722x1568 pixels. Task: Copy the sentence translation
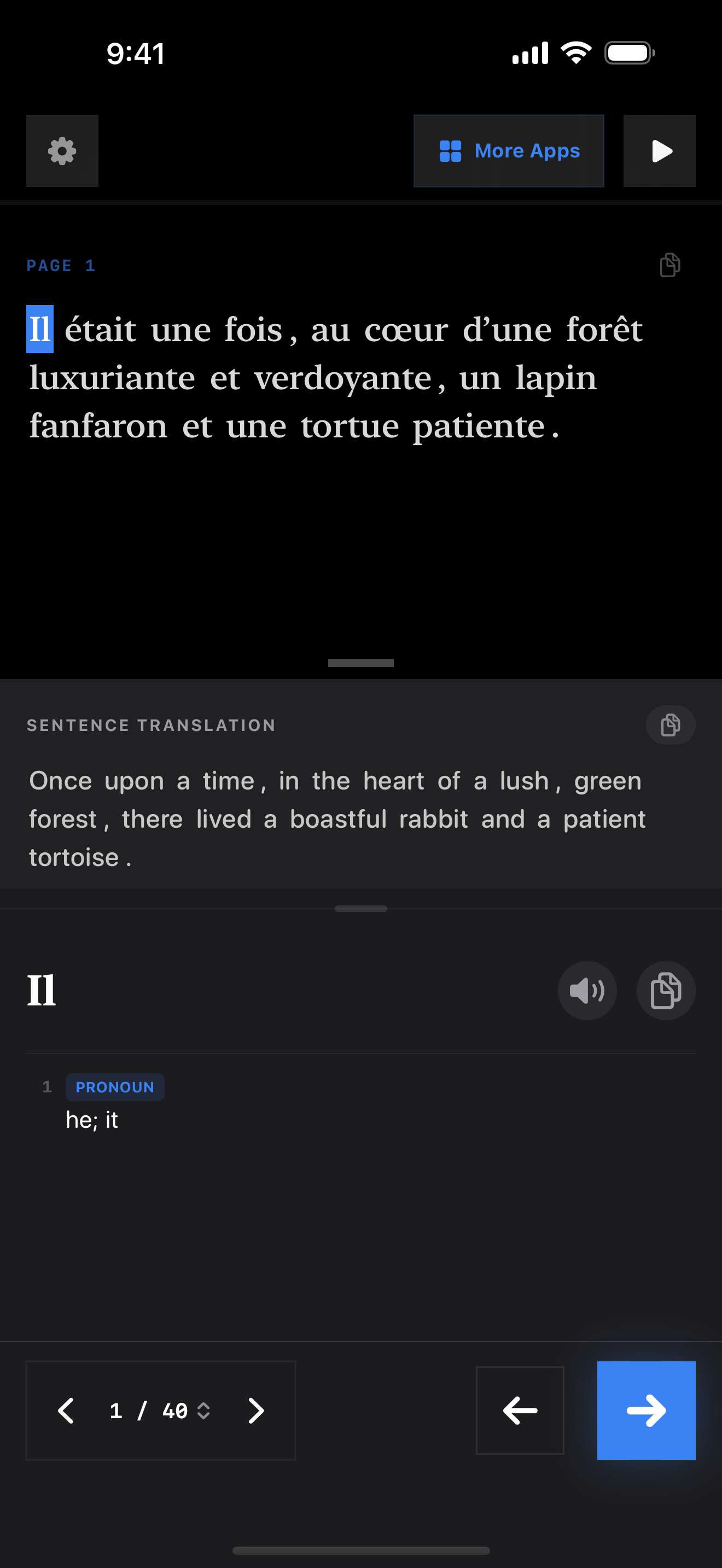pyautogui.click(x=669, y=725)
